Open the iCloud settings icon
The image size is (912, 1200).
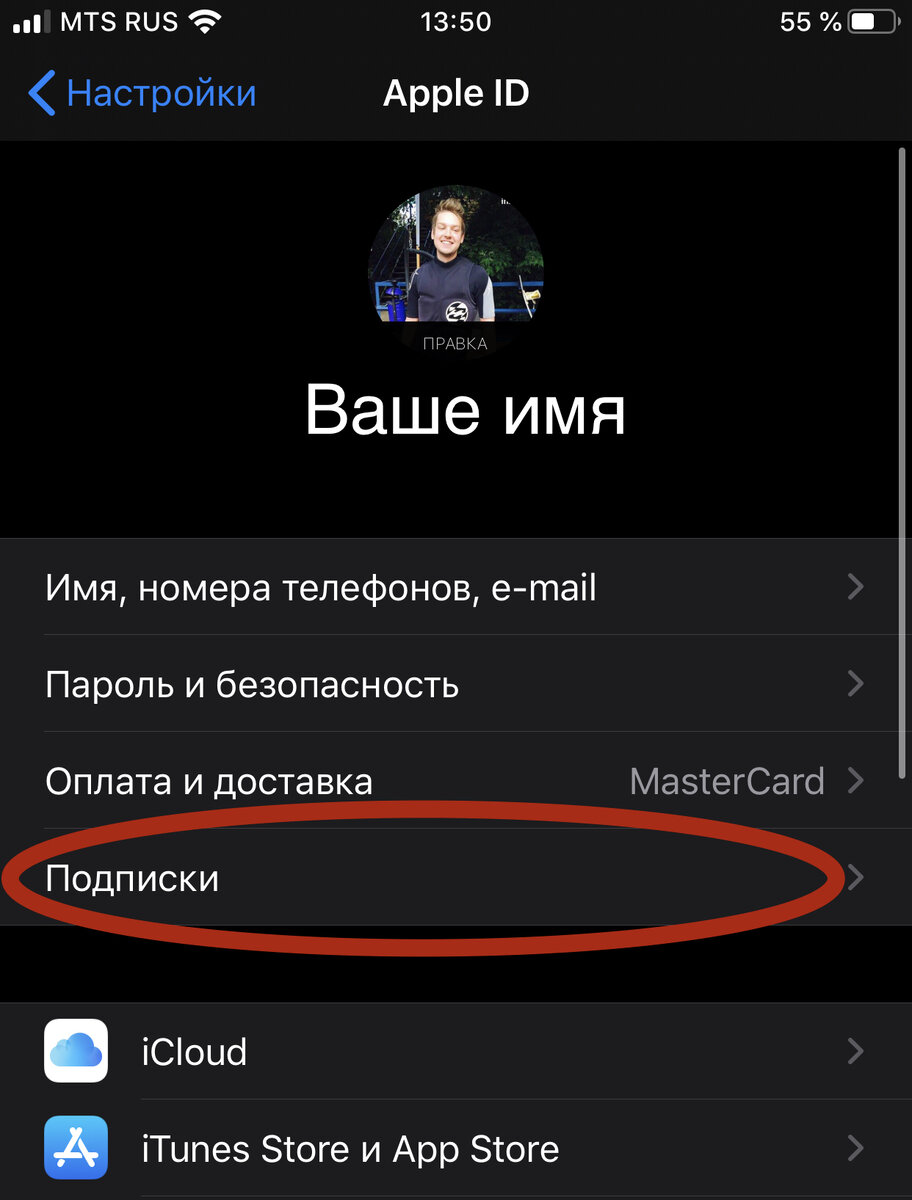(x=76, y=1051)
